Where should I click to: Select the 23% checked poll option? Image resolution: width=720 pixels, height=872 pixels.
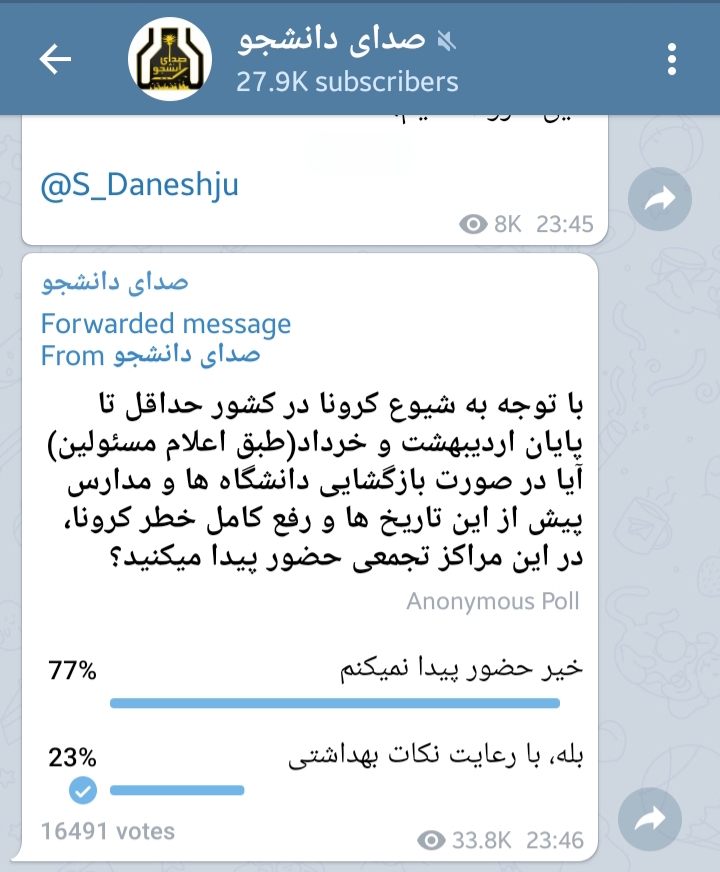tap(315, 772)
